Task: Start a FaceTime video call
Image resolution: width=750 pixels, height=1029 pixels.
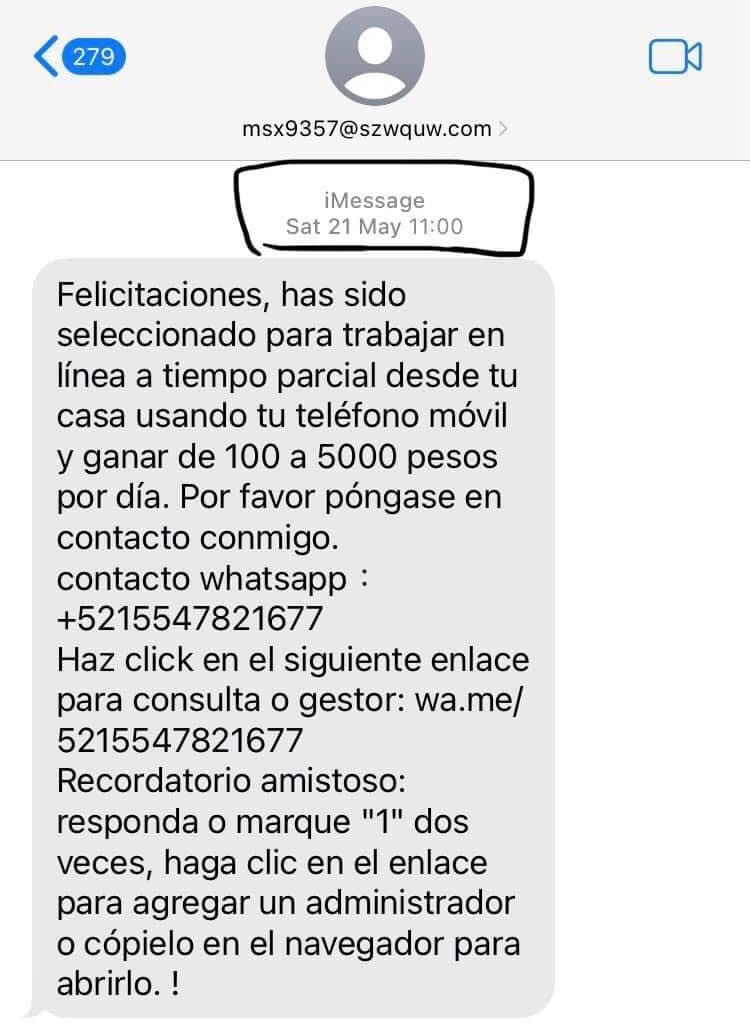Action: pyautogui.click(x=675, y=56)
